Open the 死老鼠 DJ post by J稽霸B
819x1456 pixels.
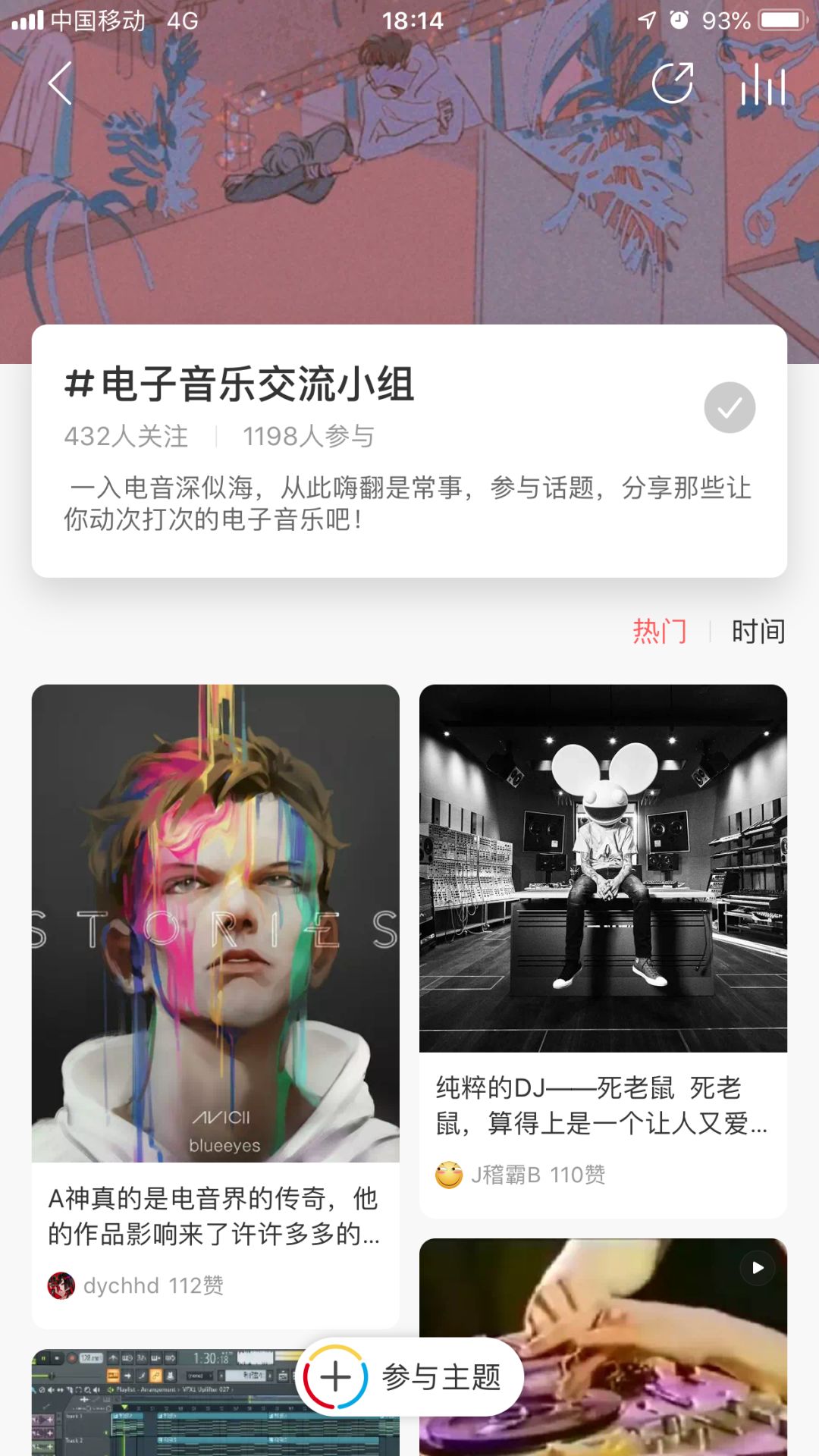[x=603, y=951]
